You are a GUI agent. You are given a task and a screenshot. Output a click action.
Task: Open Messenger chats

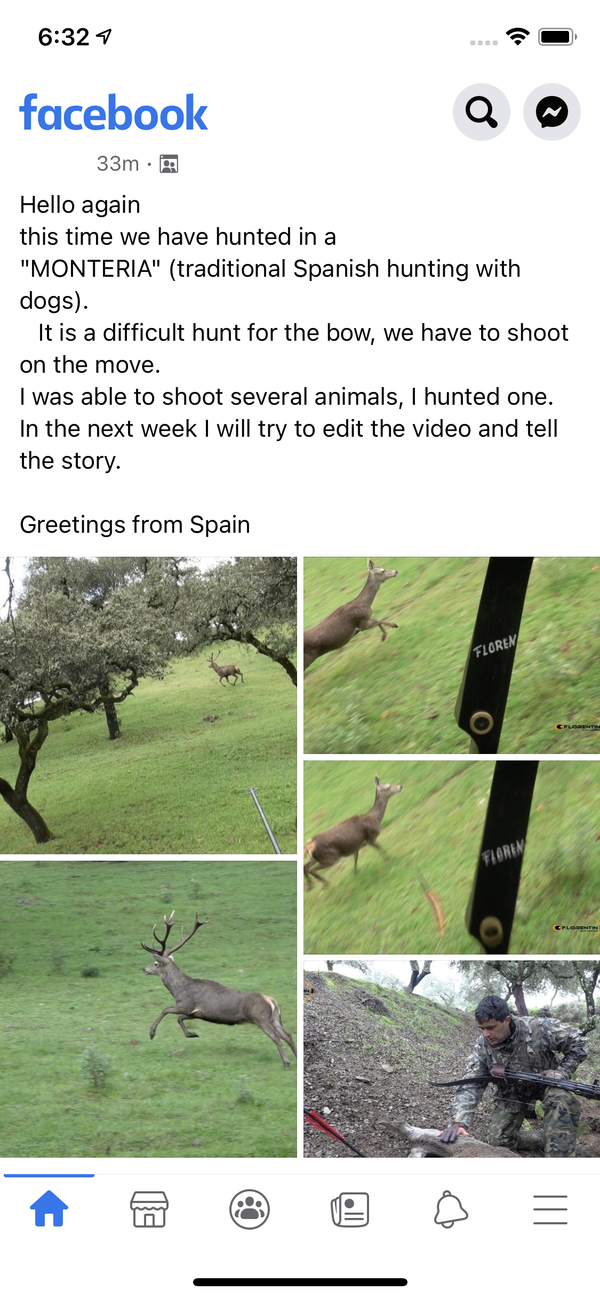point(551,113)
